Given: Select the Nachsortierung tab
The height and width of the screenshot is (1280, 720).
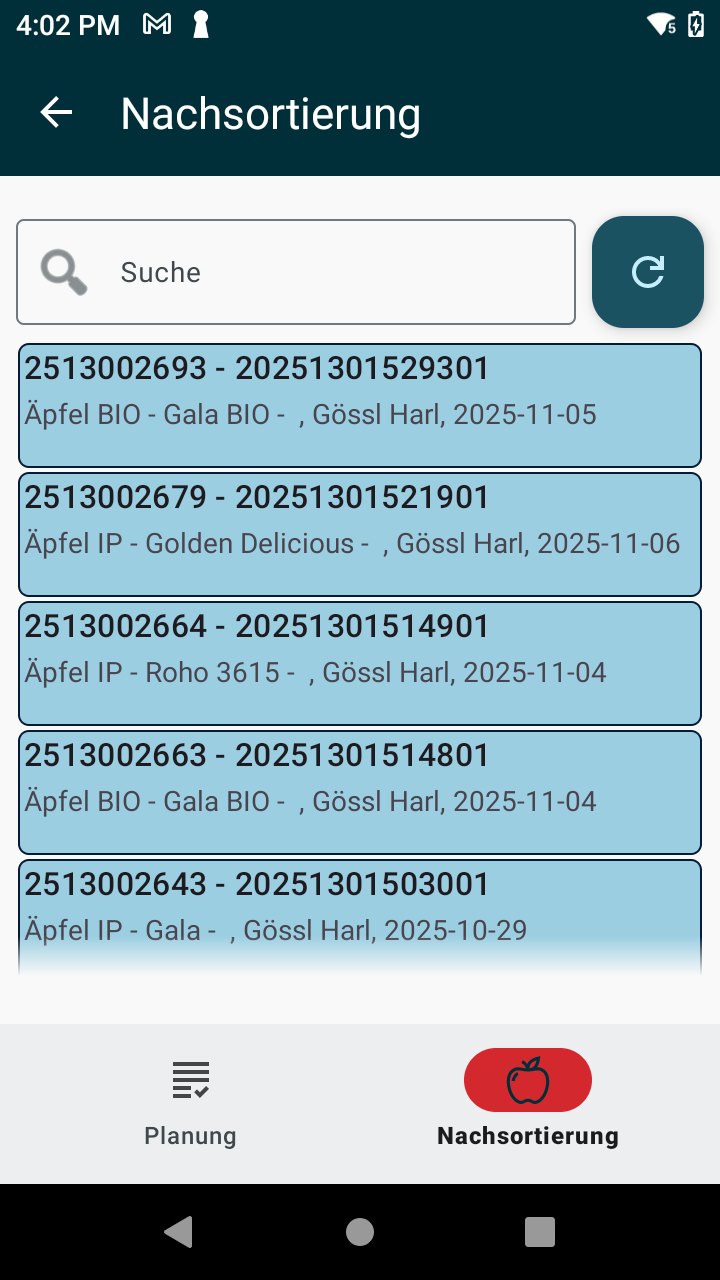Looking at the screenshot, I should pos(527,1100).
